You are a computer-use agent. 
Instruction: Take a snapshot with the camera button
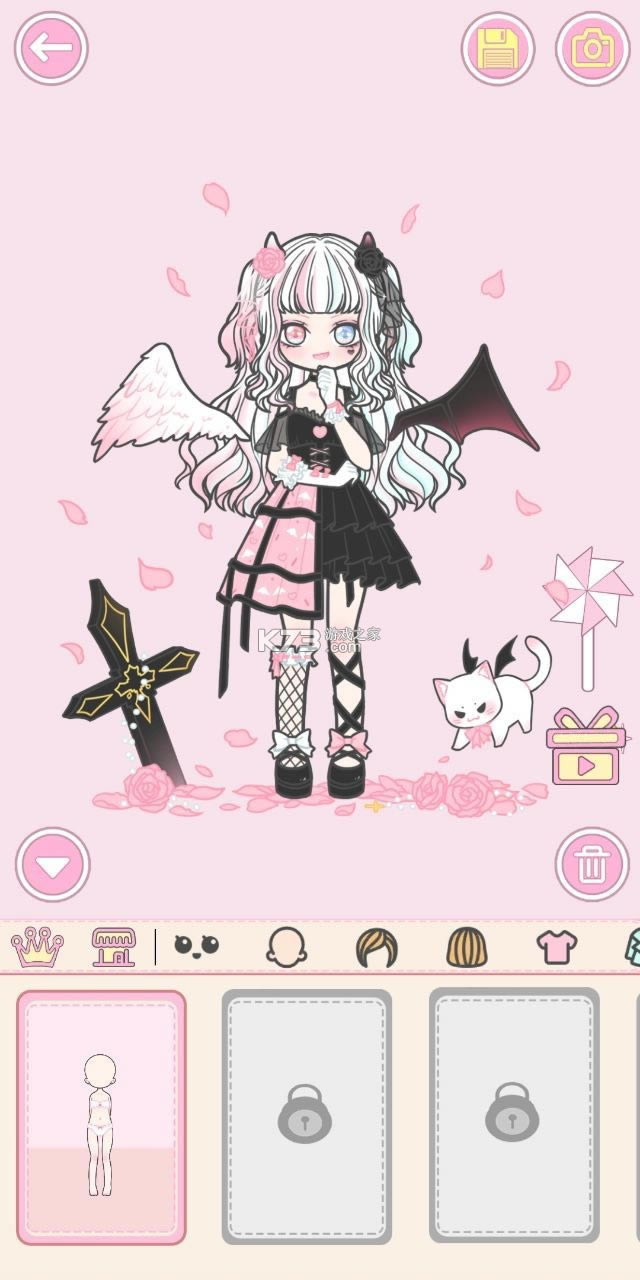tap(592, 47)
